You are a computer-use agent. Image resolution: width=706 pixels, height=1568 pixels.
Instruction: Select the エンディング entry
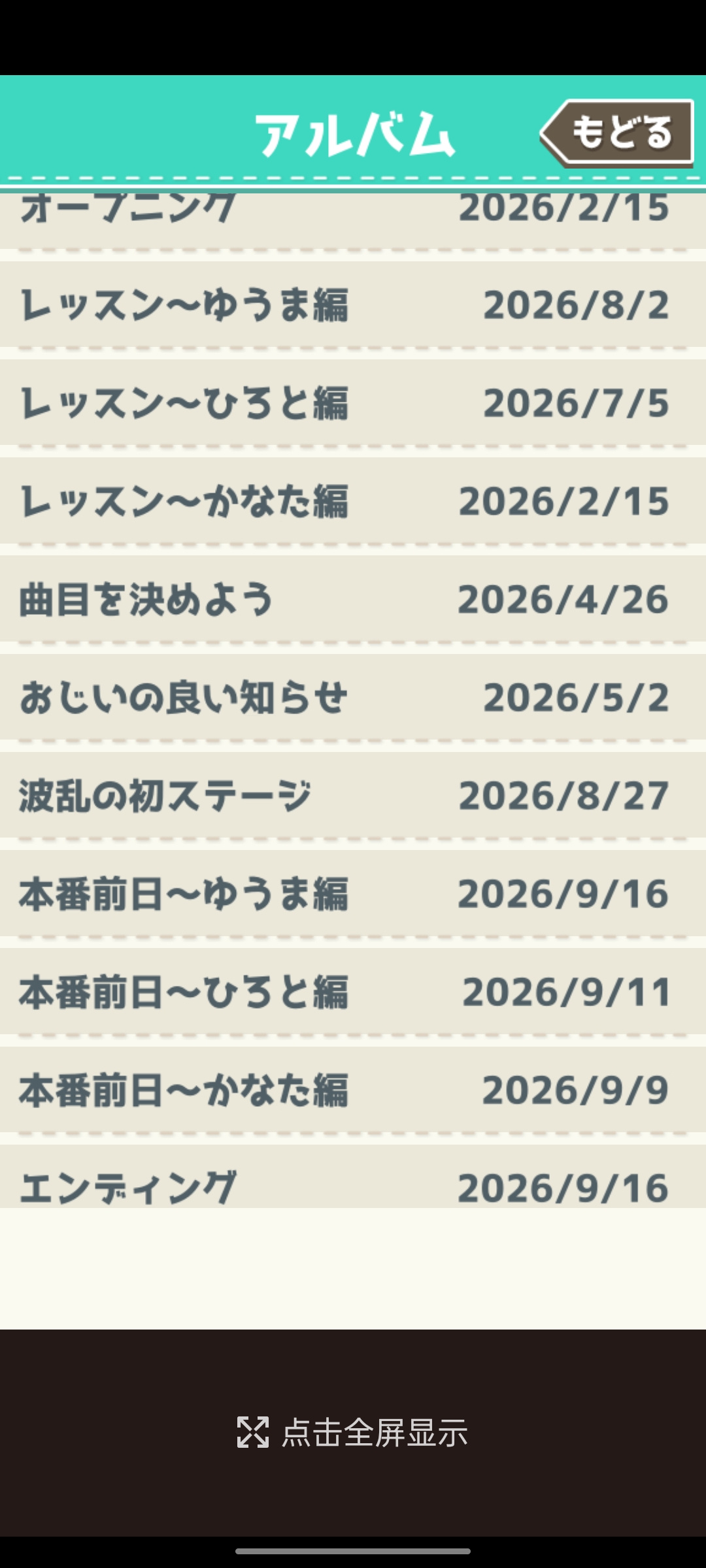click(353, 1176)
